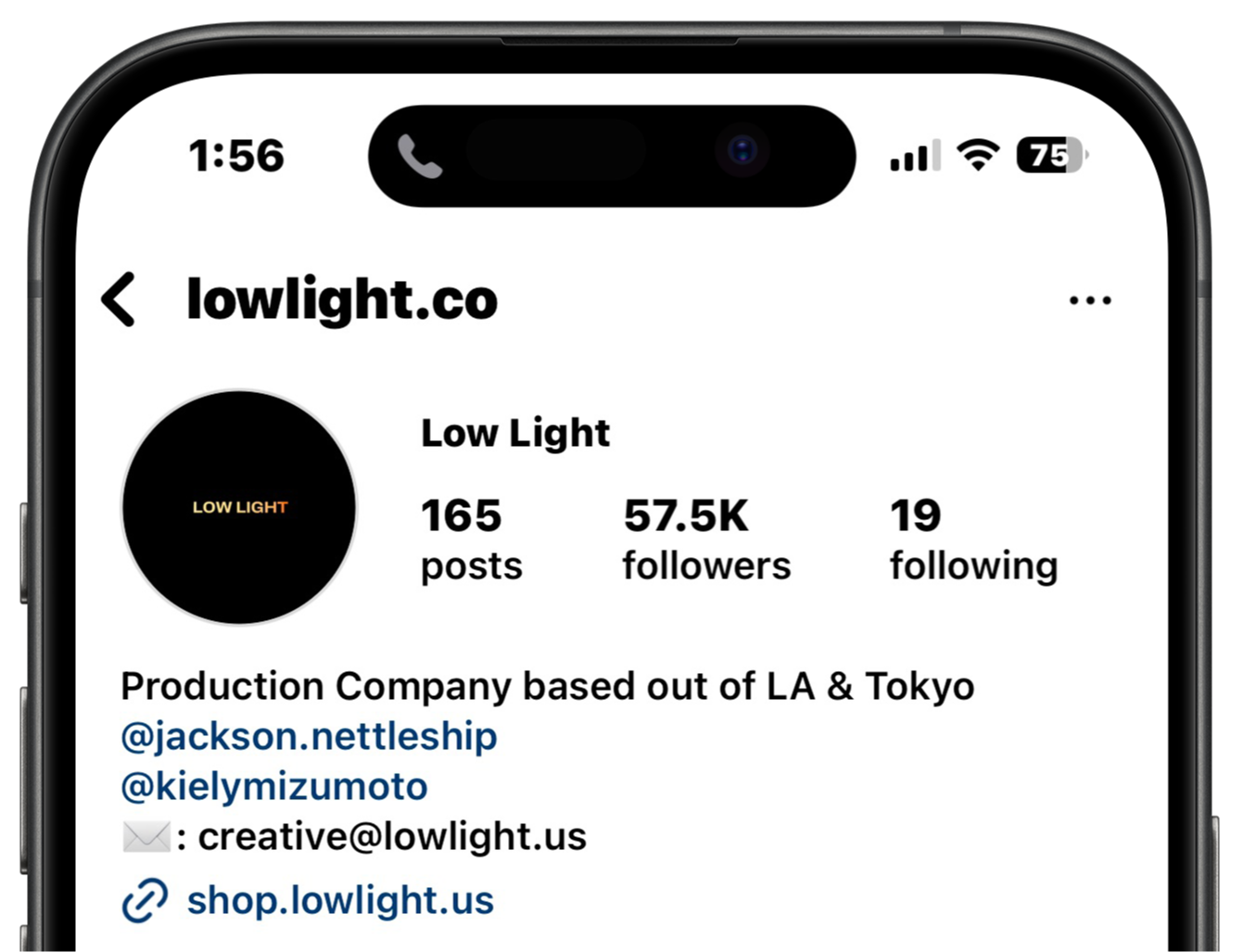Viewport: 1243px width, 952px height.
Task: View the Low Light profile picture
Action: 239,507
